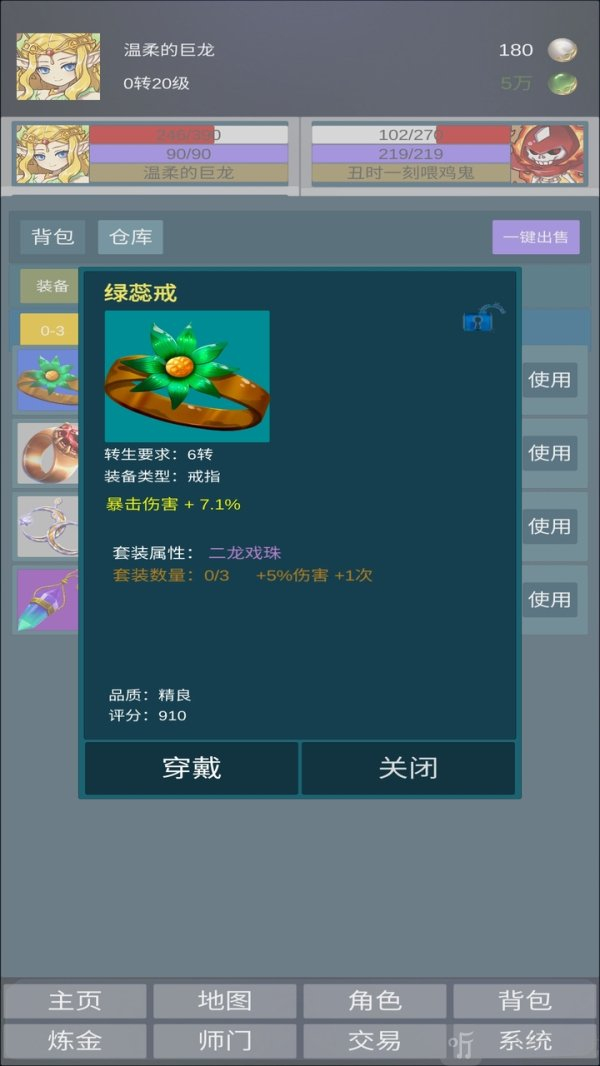Switch to the 仓库 tab

coord(130,237)
